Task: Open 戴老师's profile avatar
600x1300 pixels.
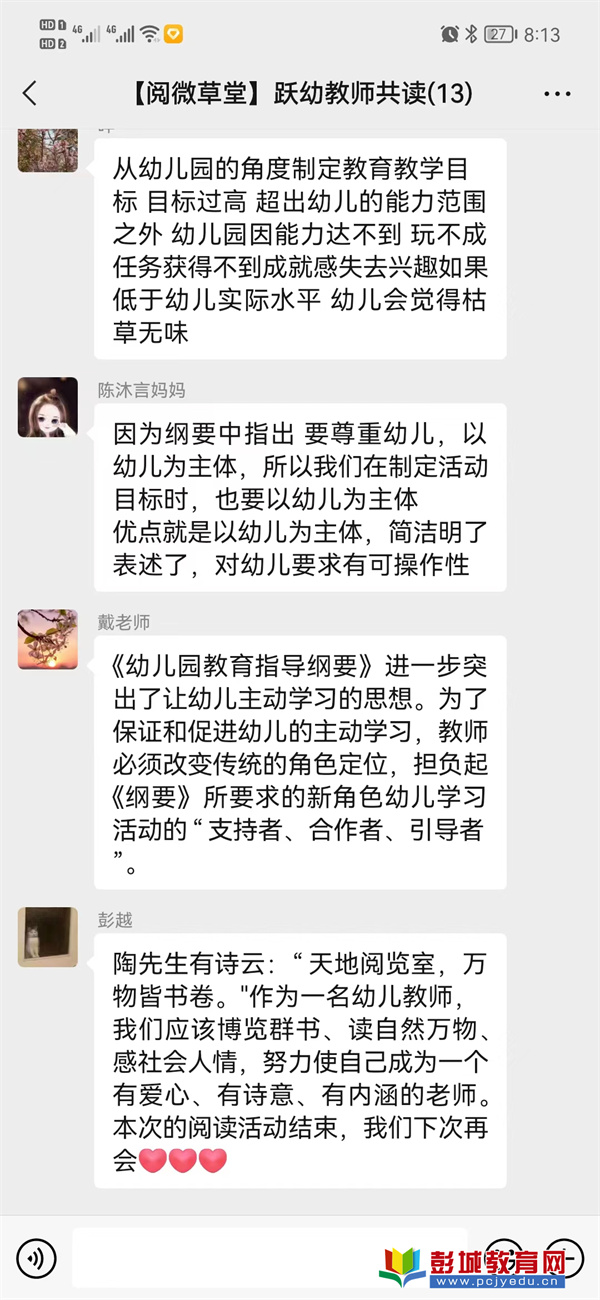Action: point(47,639)
